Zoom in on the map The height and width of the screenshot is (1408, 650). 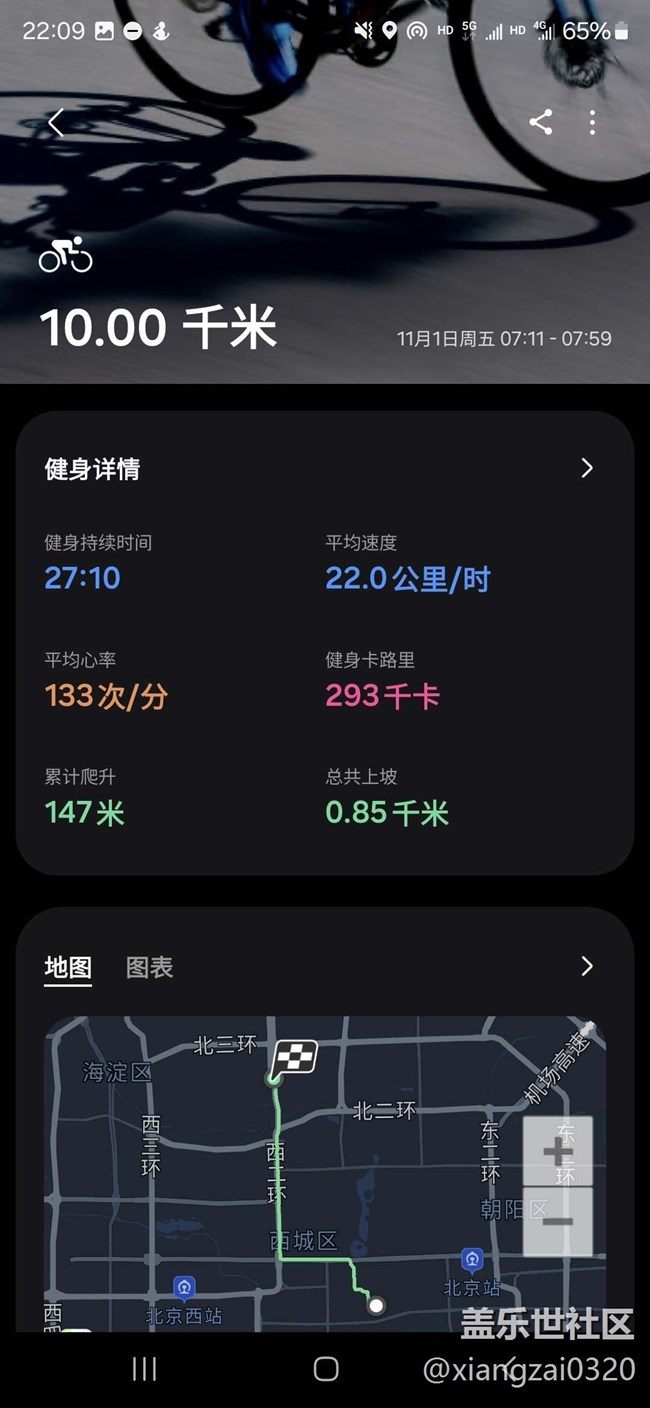tap(558, 1151)
